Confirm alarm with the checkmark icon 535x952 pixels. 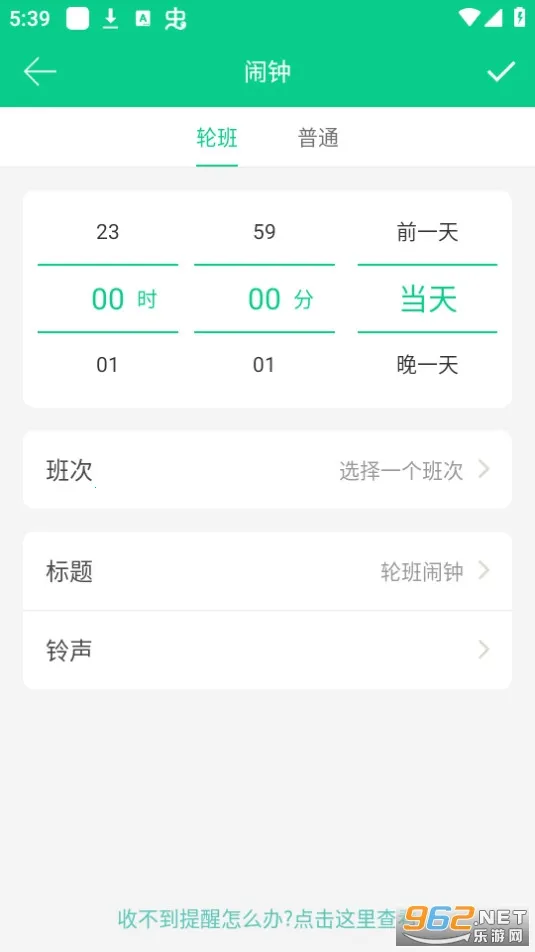coord(501,72)
